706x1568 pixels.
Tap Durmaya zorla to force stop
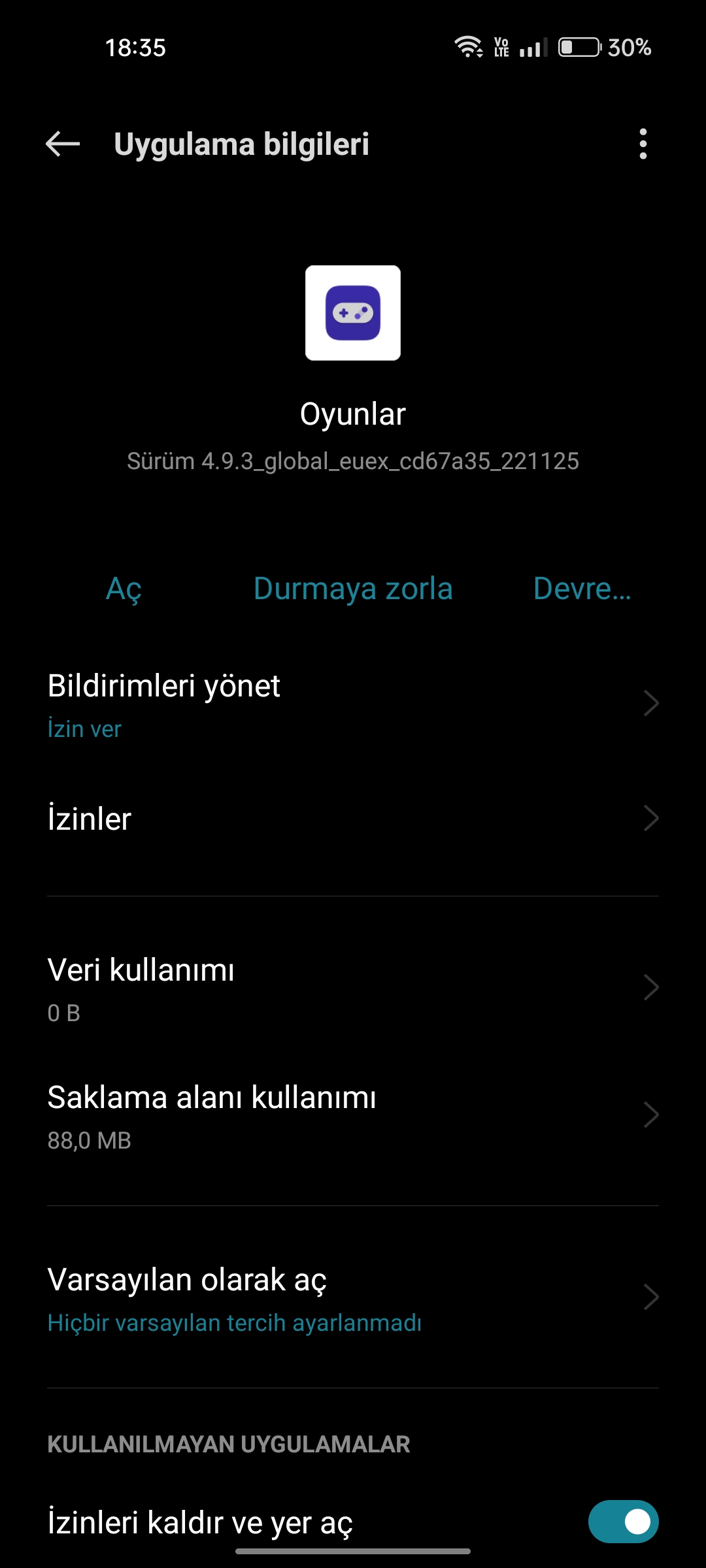[353, 589]
